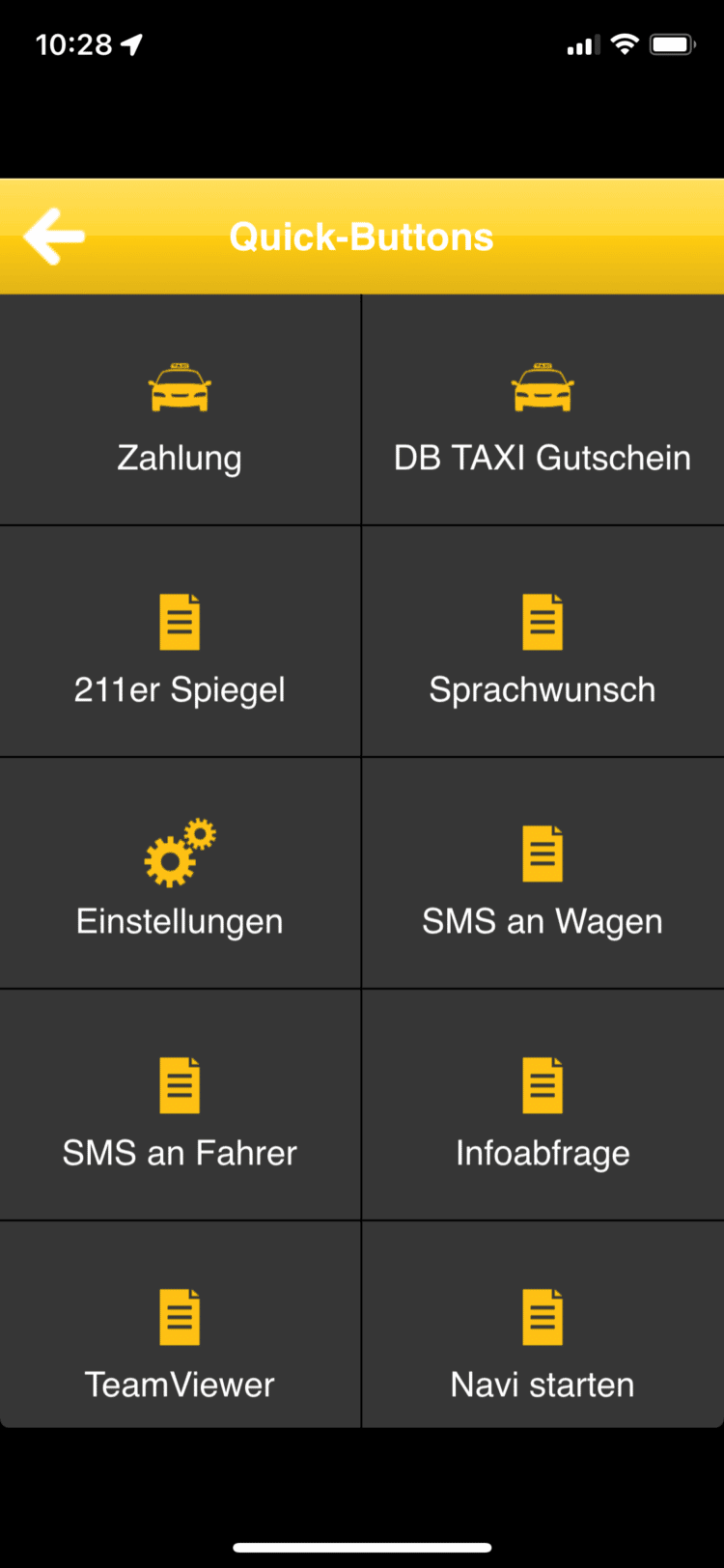Tap the taxi icon for Zahlung

[180, 385]
